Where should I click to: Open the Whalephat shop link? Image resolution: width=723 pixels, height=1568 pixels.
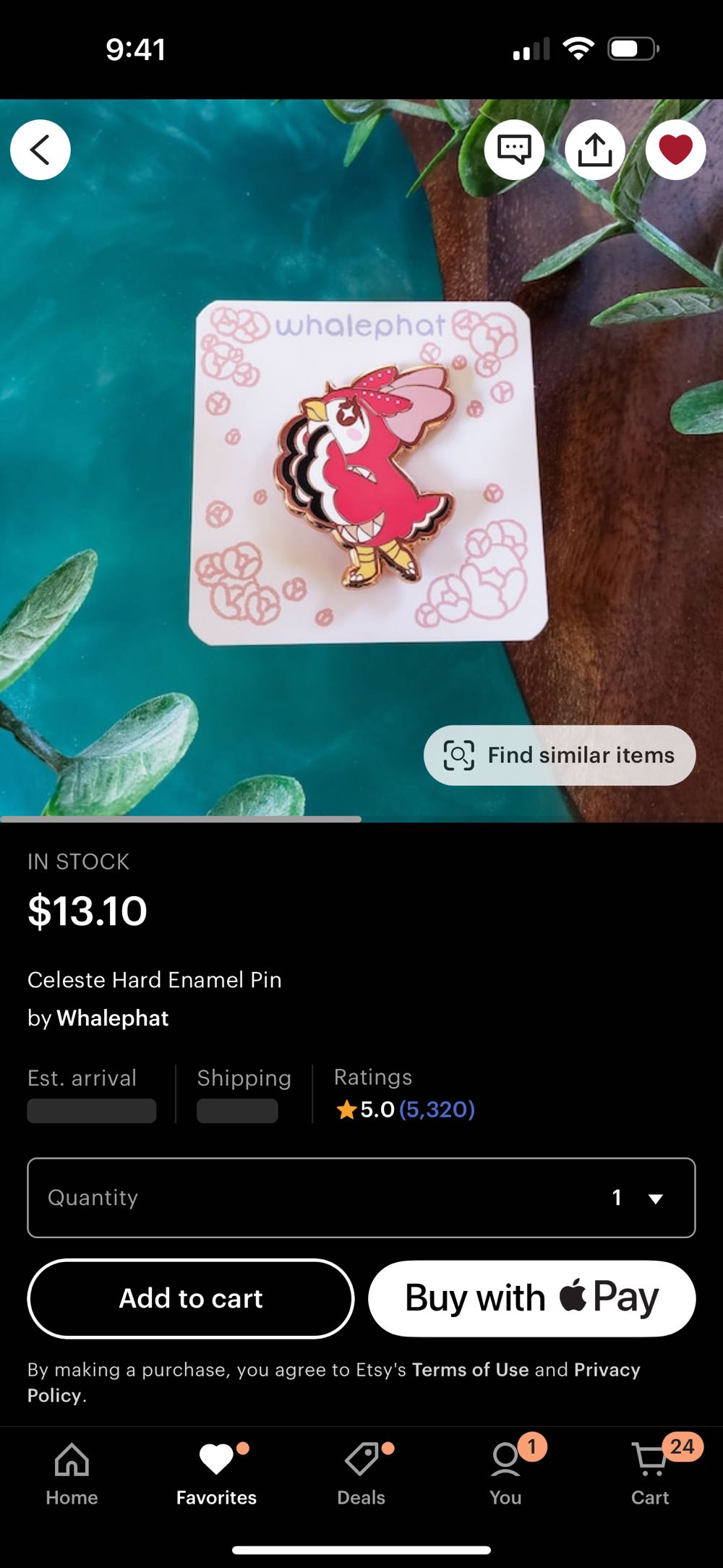[112, 1018]
